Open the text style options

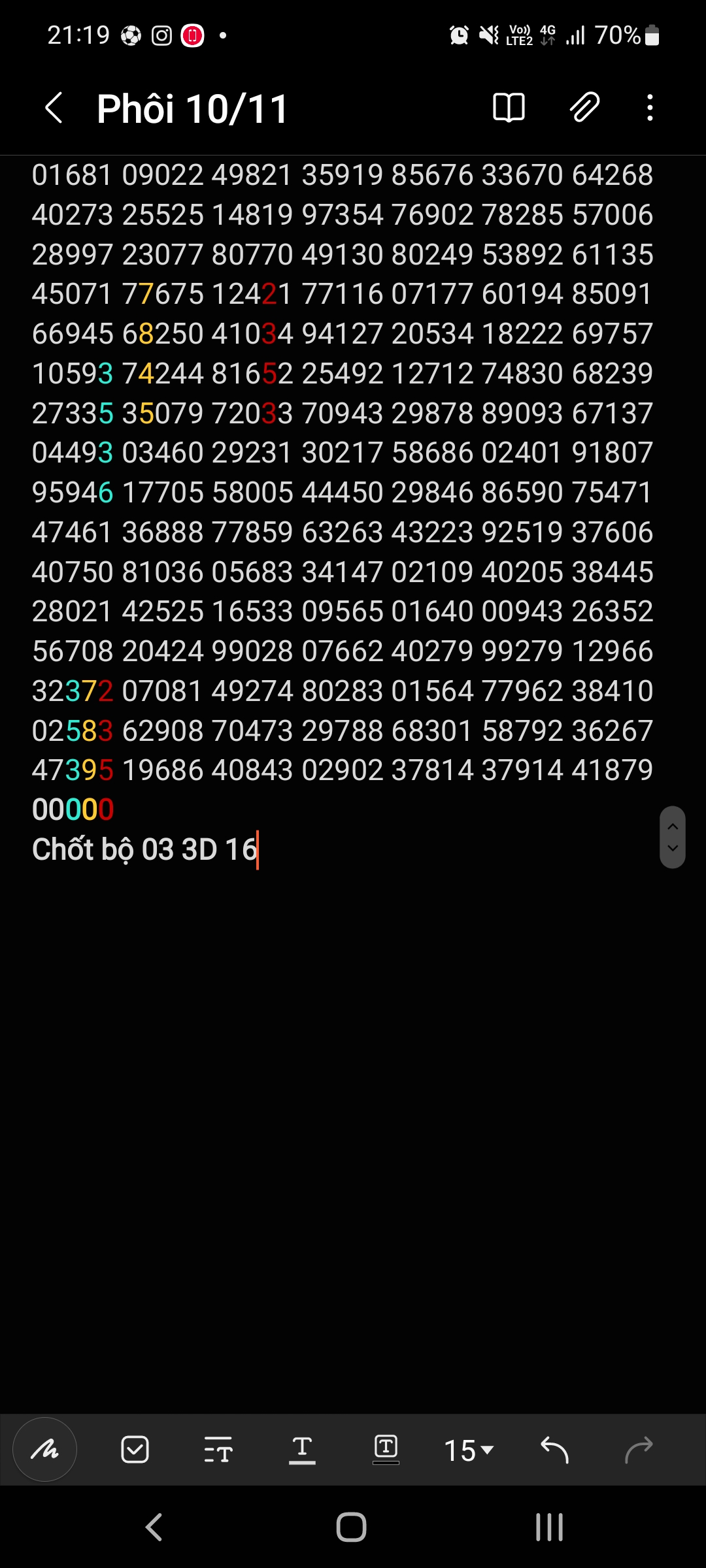click(218, 1450)
